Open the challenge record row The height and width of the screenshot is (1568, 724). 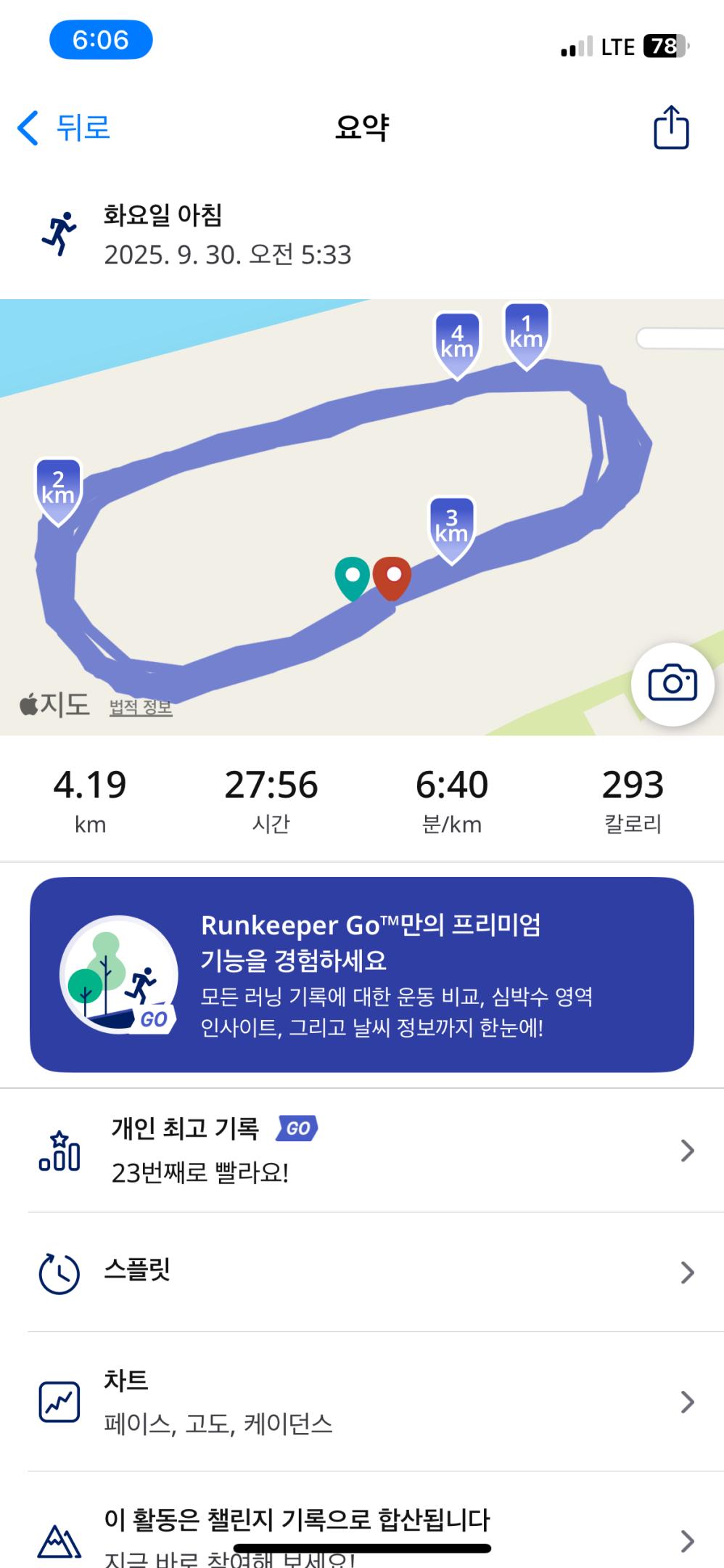click(361, 1532)
